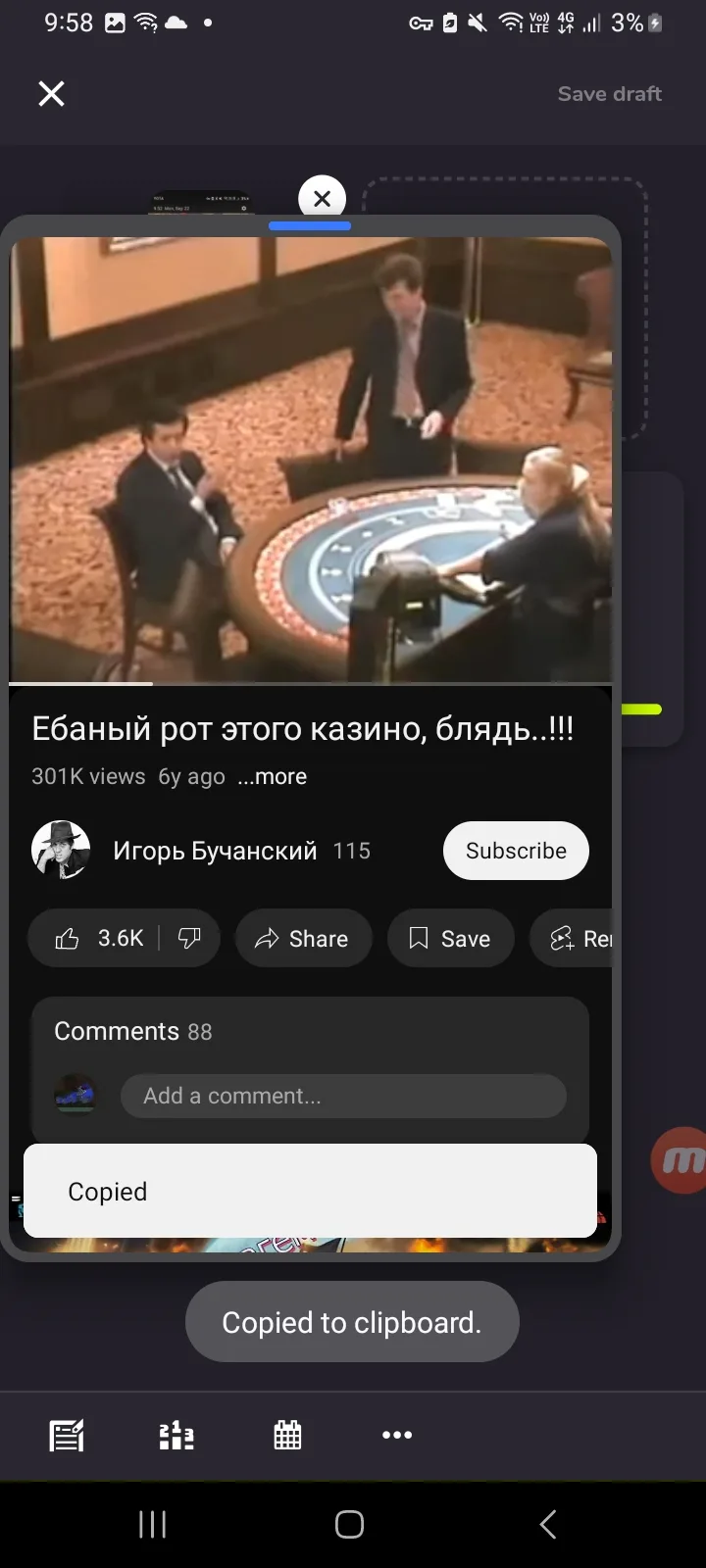Remove the attached screenshot with the round X
The image size is (706, 1568).
click(x=322, y=198)
